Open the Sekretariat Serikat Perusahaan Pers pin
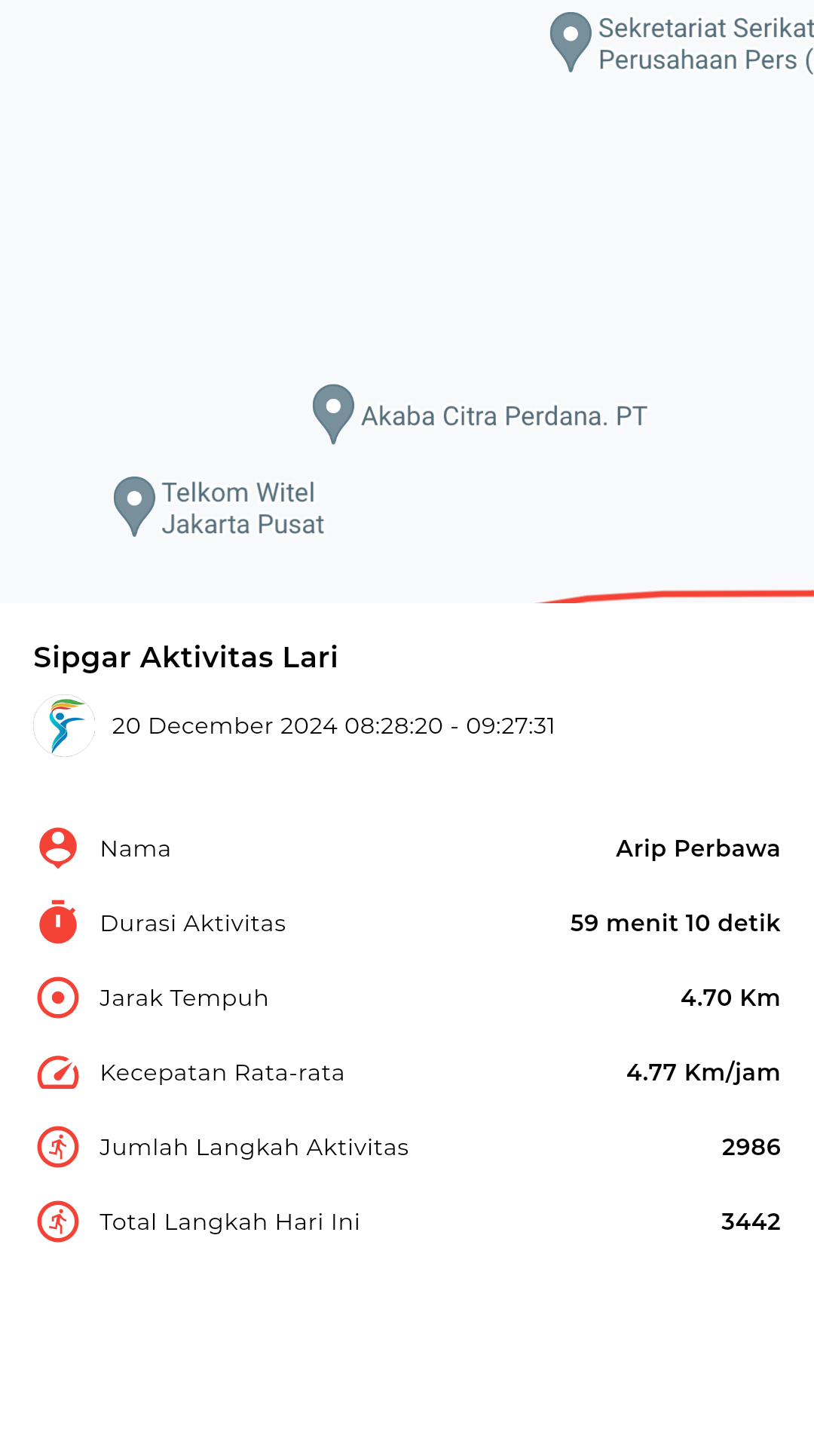The image size is (814, 1456). pyautogui.click(x=571, y=41)
